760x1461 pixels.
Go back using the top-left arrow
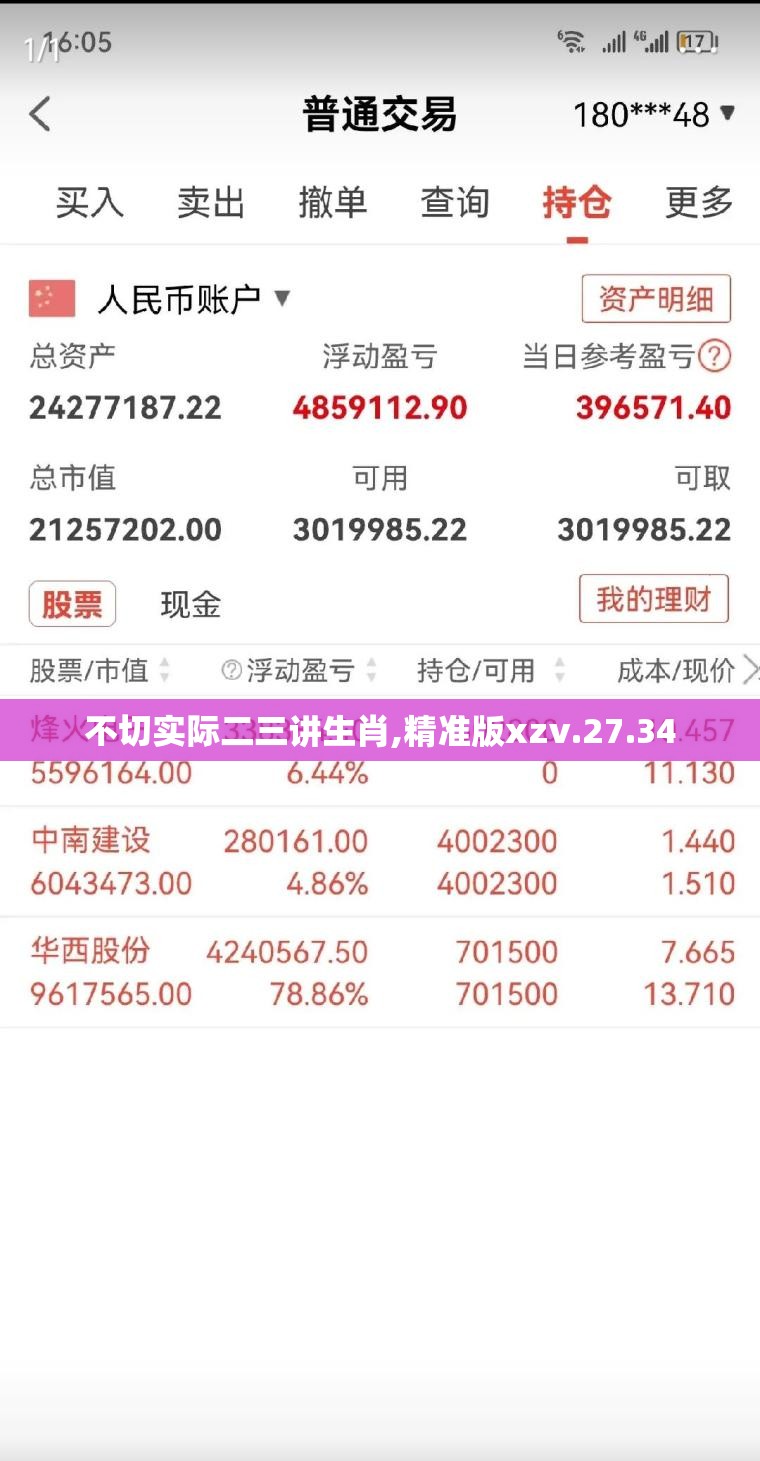coord(40,114)
